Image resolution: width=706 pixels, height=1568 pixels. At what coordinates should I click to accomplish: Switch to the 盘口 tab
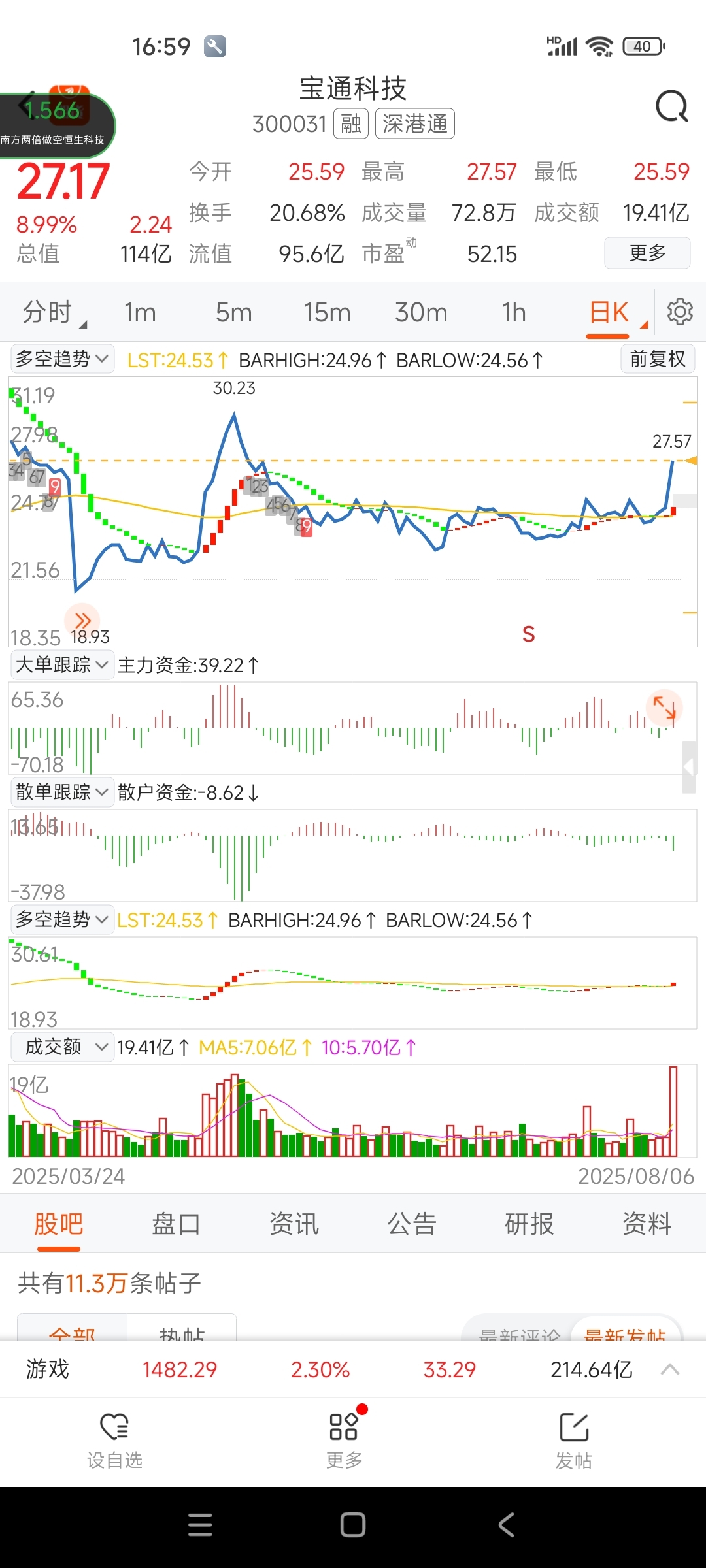176,1224
